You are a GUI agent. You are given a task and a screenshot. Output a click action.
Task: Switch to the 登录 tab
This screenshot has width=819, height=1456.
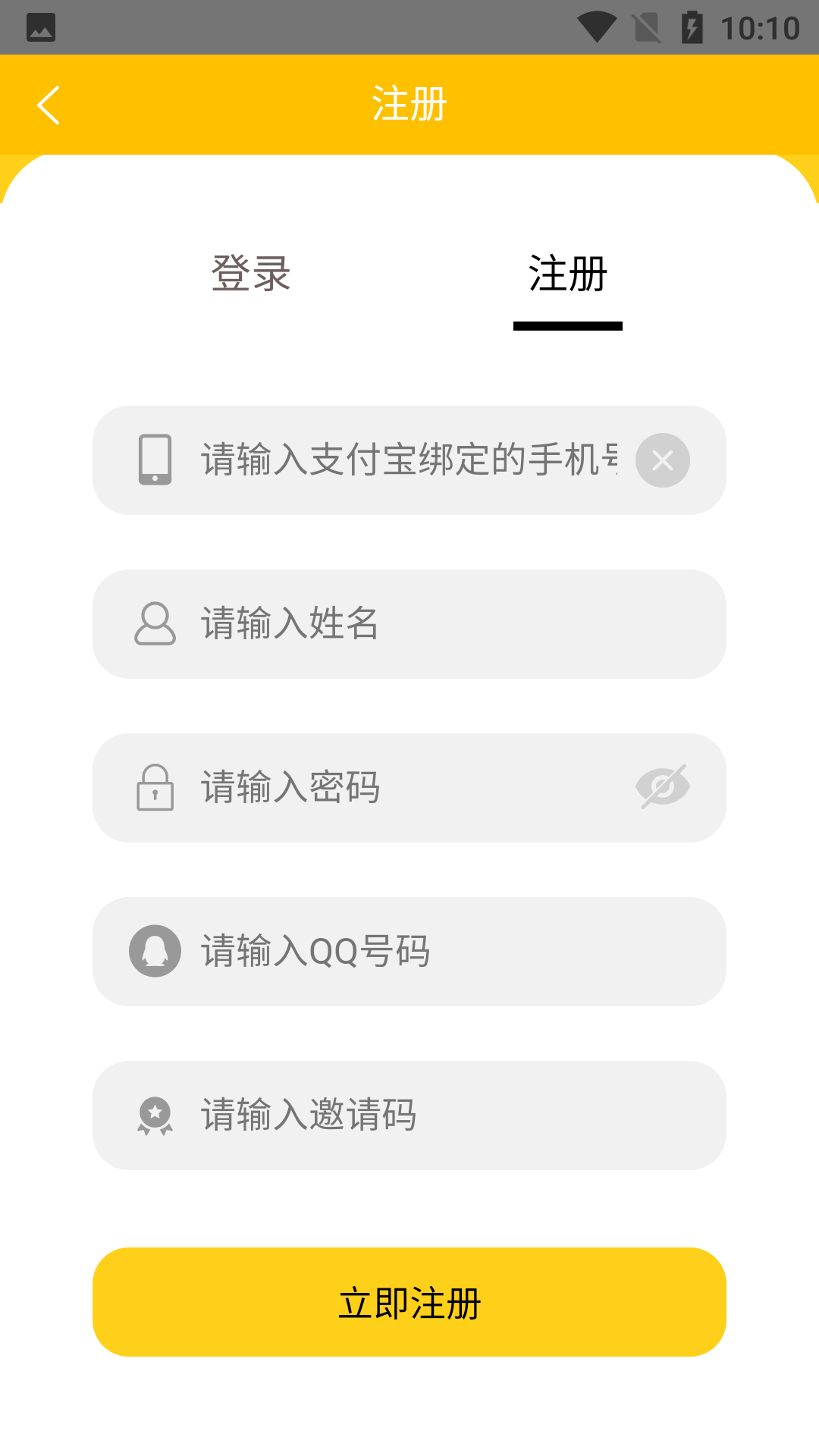point(251,274)
